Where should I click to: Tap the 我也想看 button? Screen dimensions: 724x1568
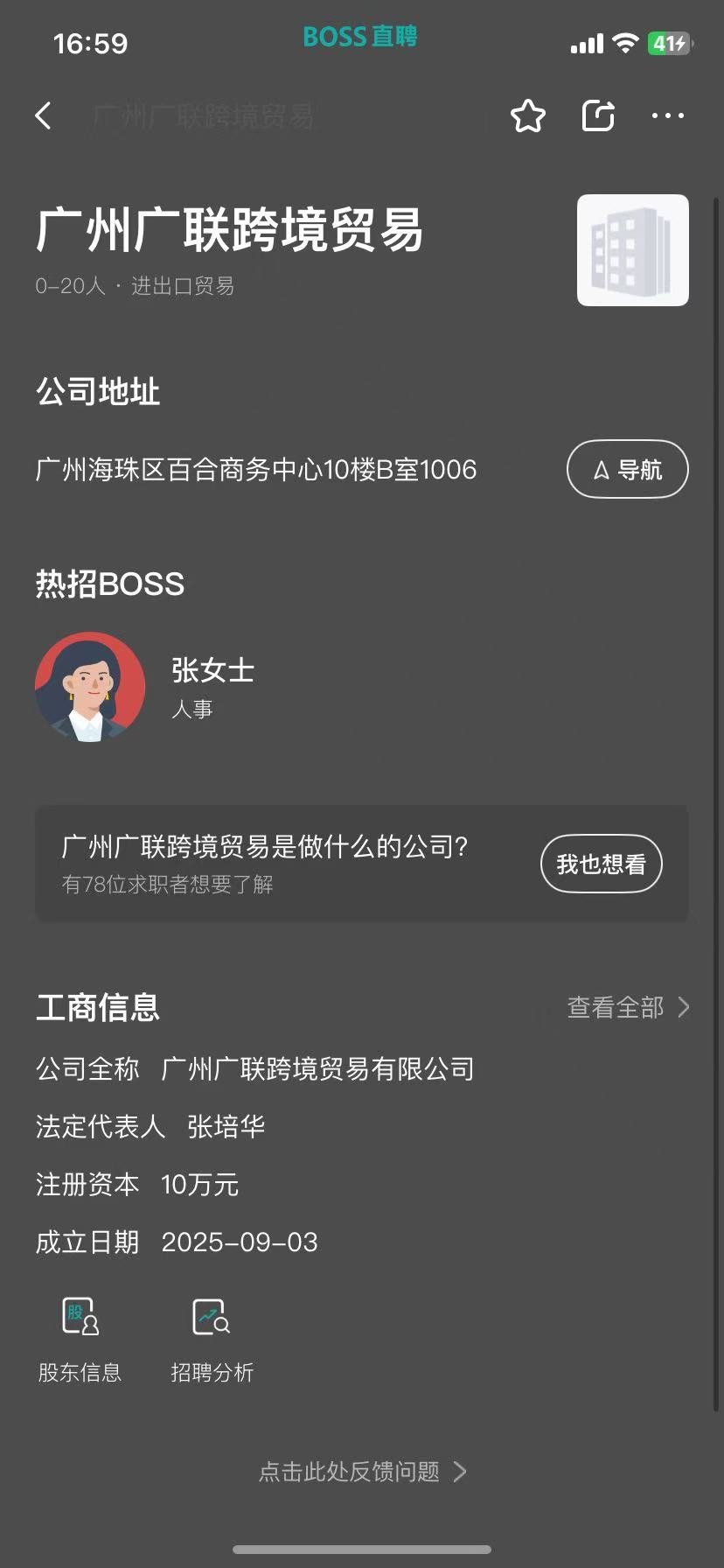click(x=601, y=864)
